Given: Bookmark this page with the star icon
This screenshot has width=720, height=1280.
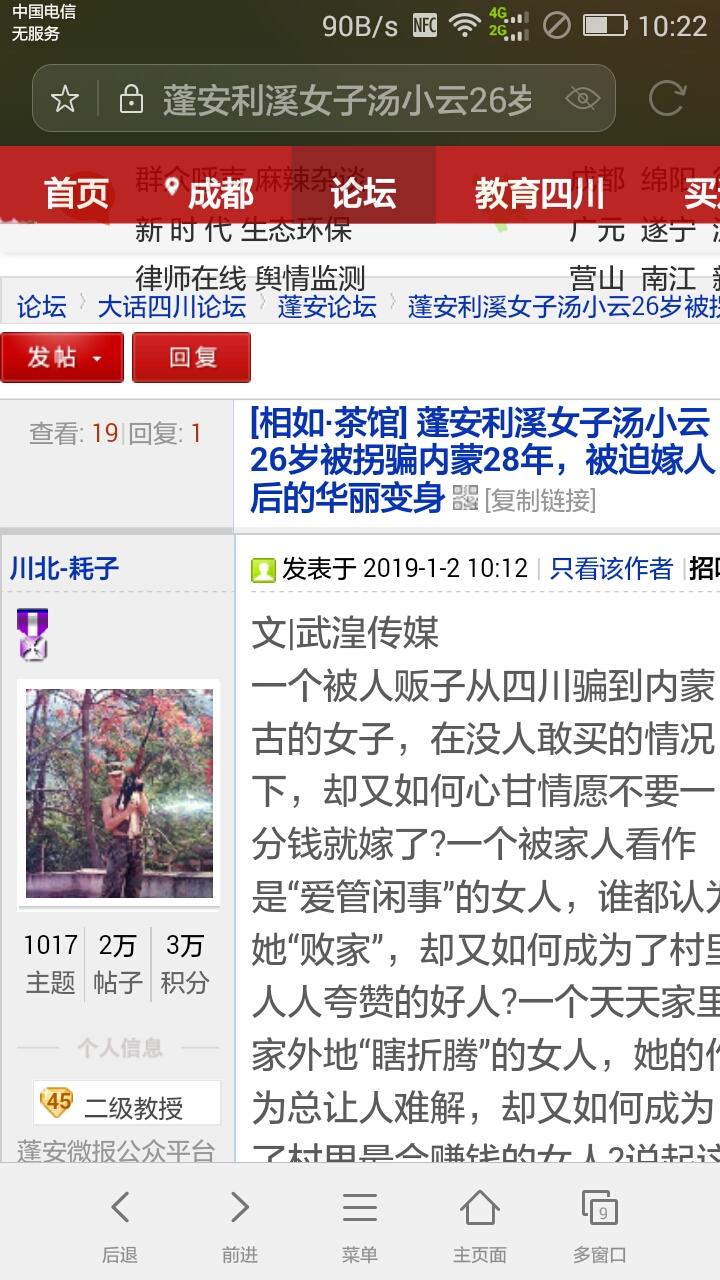Looking at the screenshot, I should coord(65,99).
